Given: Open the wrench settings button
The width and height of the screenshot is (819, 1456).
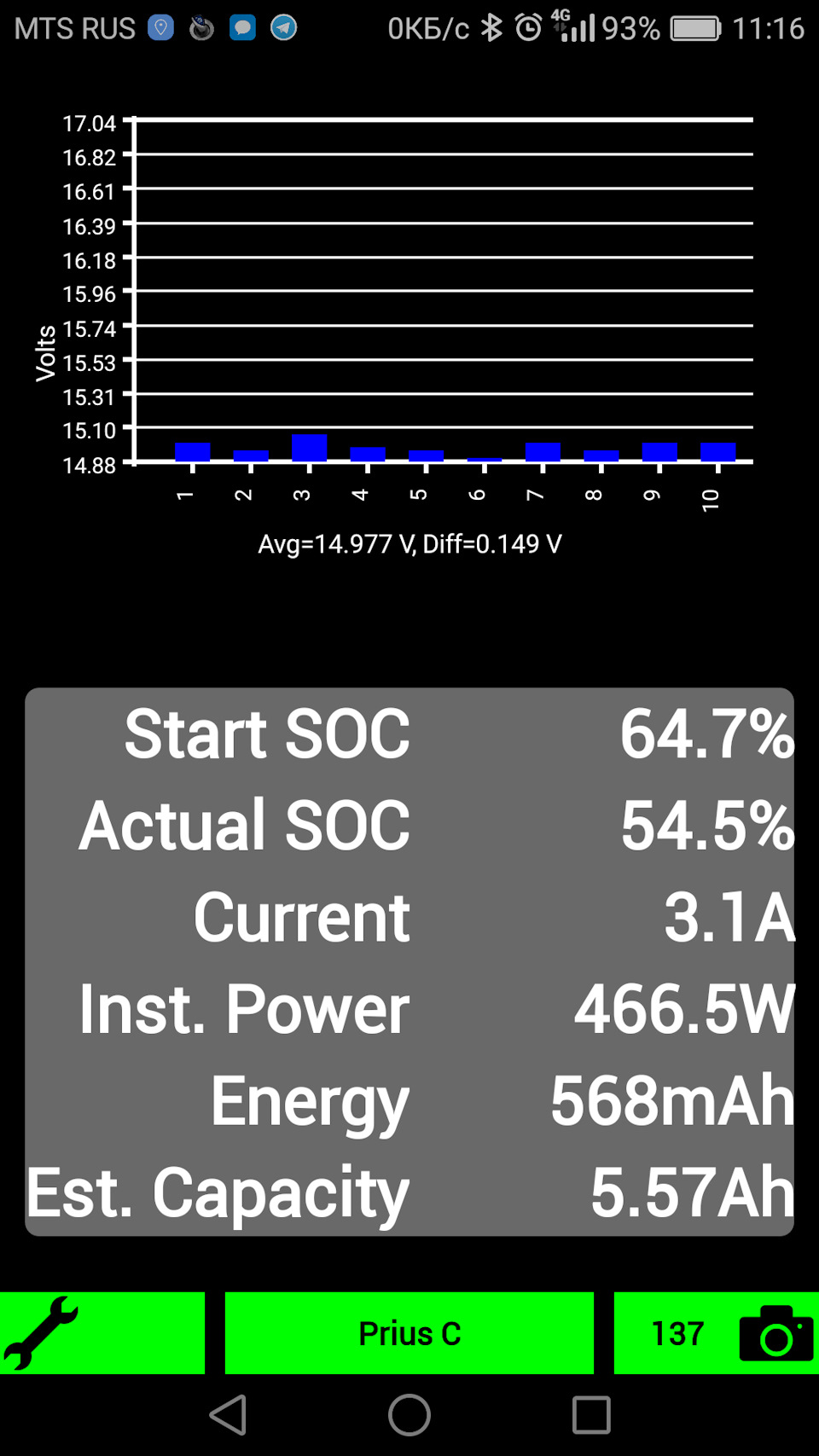Looking at the screenshot, I should click(x=102, y=1332).
